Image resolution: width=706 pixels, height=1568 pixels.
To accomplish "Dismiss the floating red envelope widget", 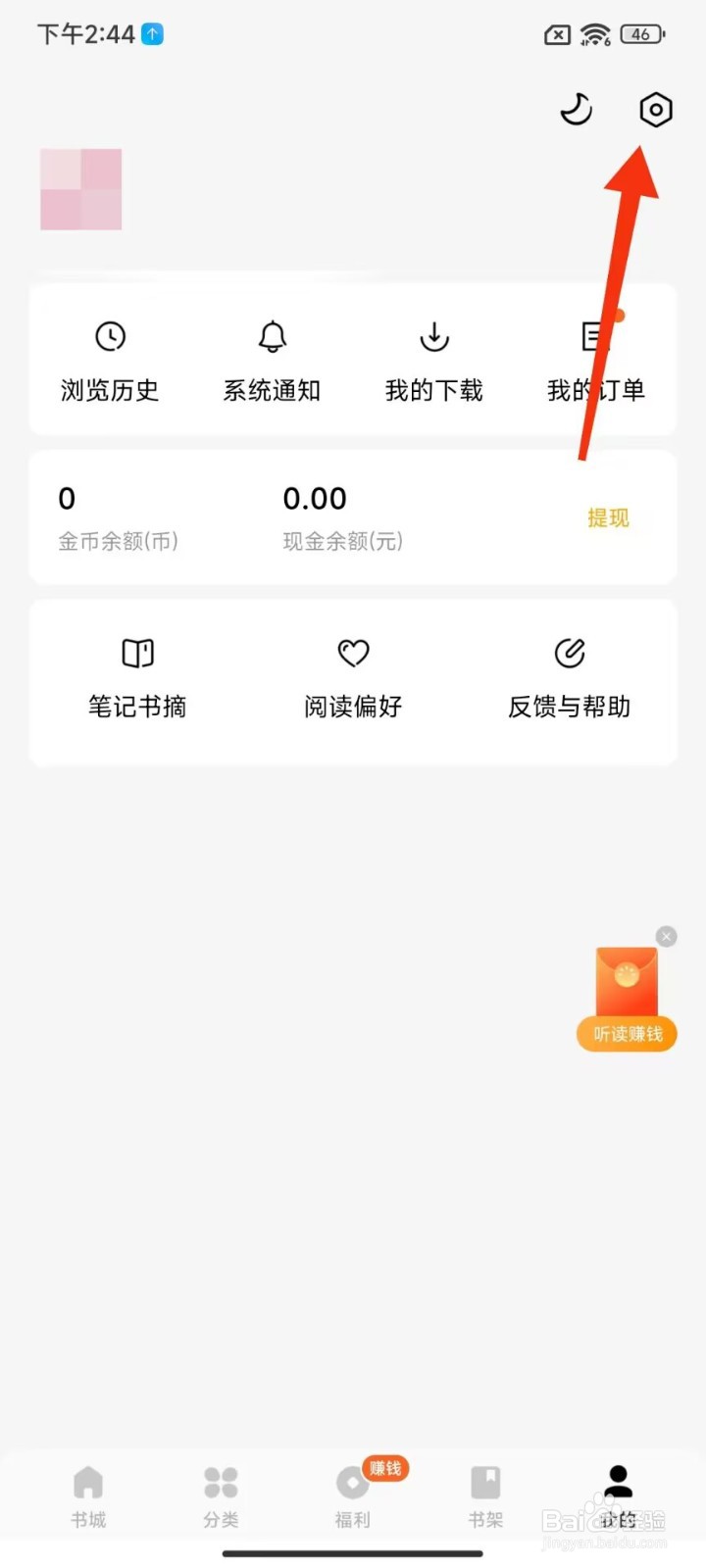I will 666,936.
